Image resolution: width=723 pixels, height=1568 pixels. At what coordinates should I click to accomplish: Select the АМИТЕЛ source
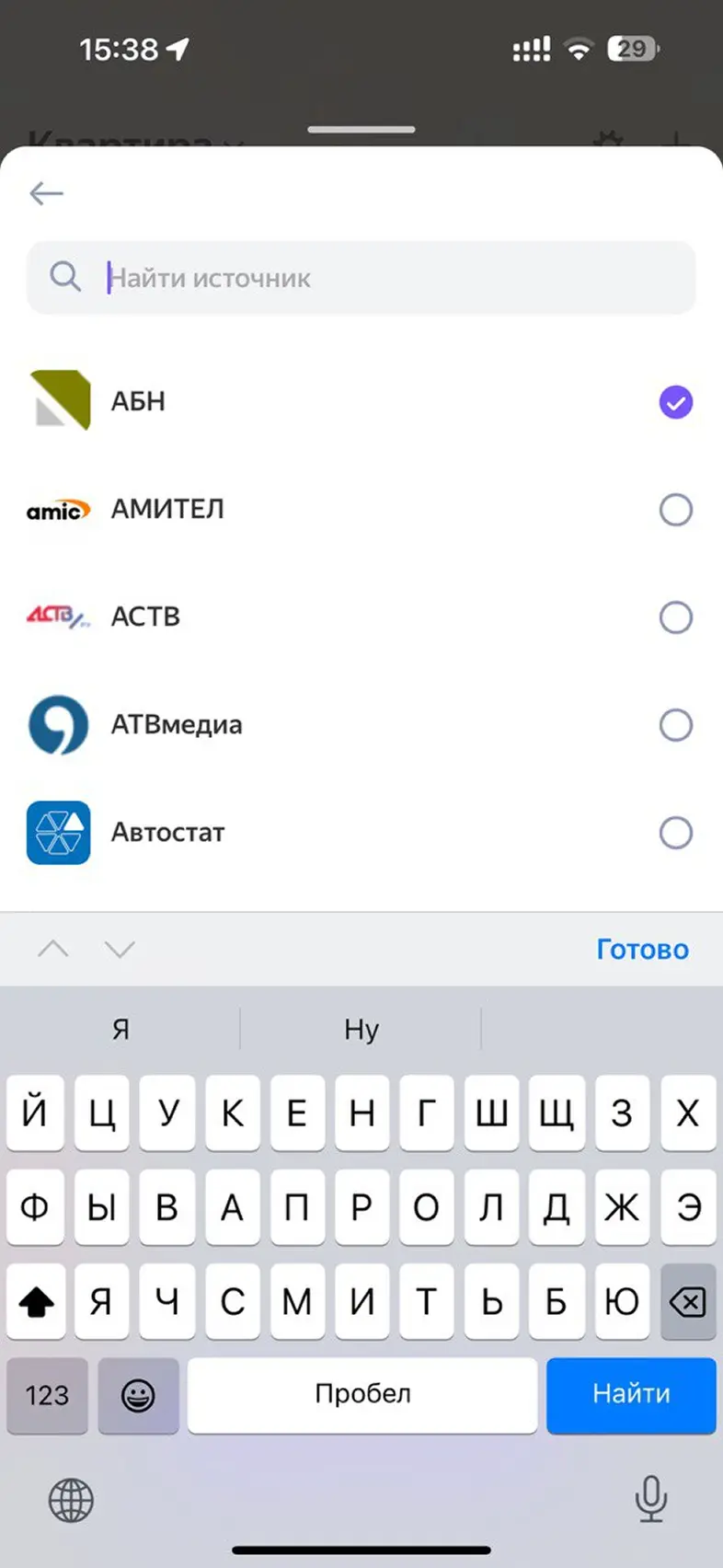[675, 510]
